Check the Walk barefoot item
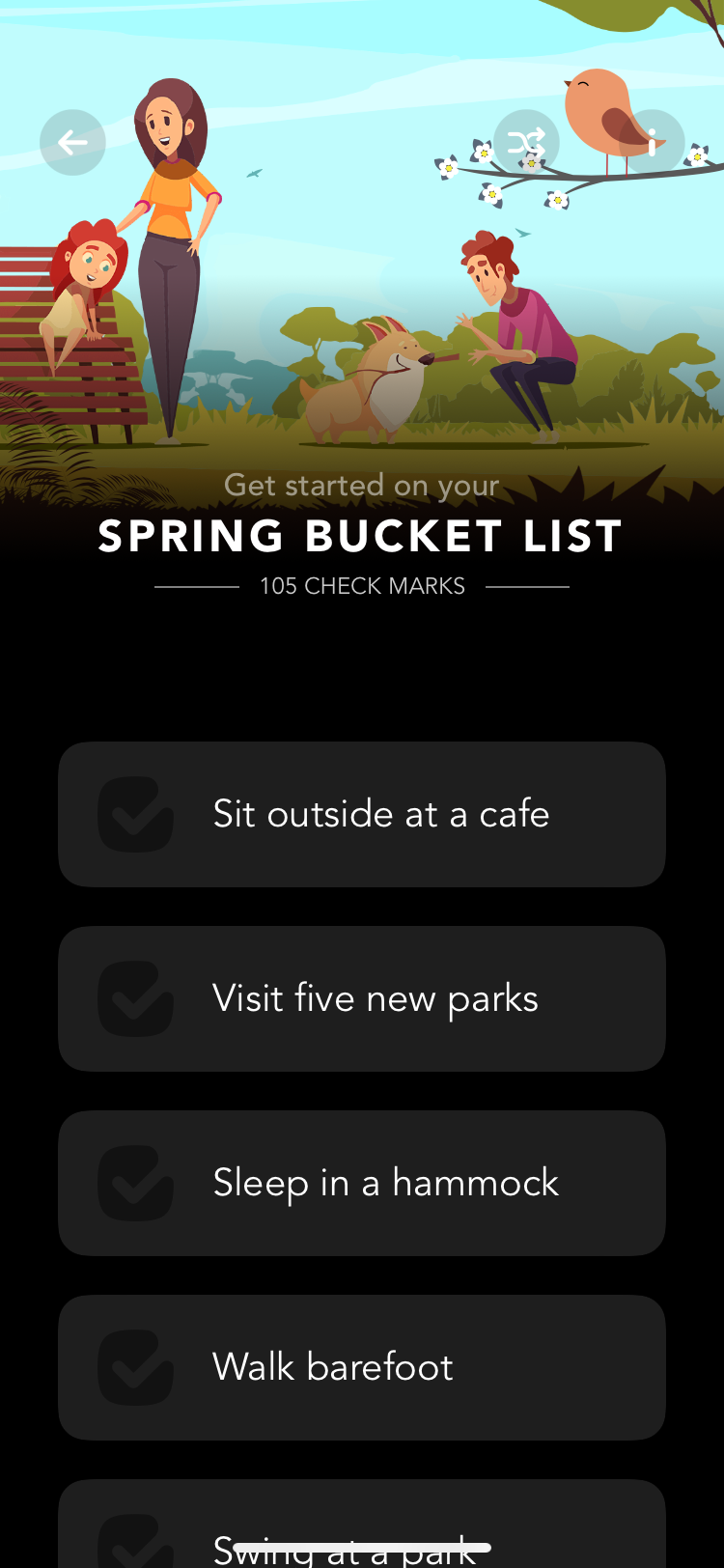The width and height of the screenshot is (724, 1568). pos(136,1367)
